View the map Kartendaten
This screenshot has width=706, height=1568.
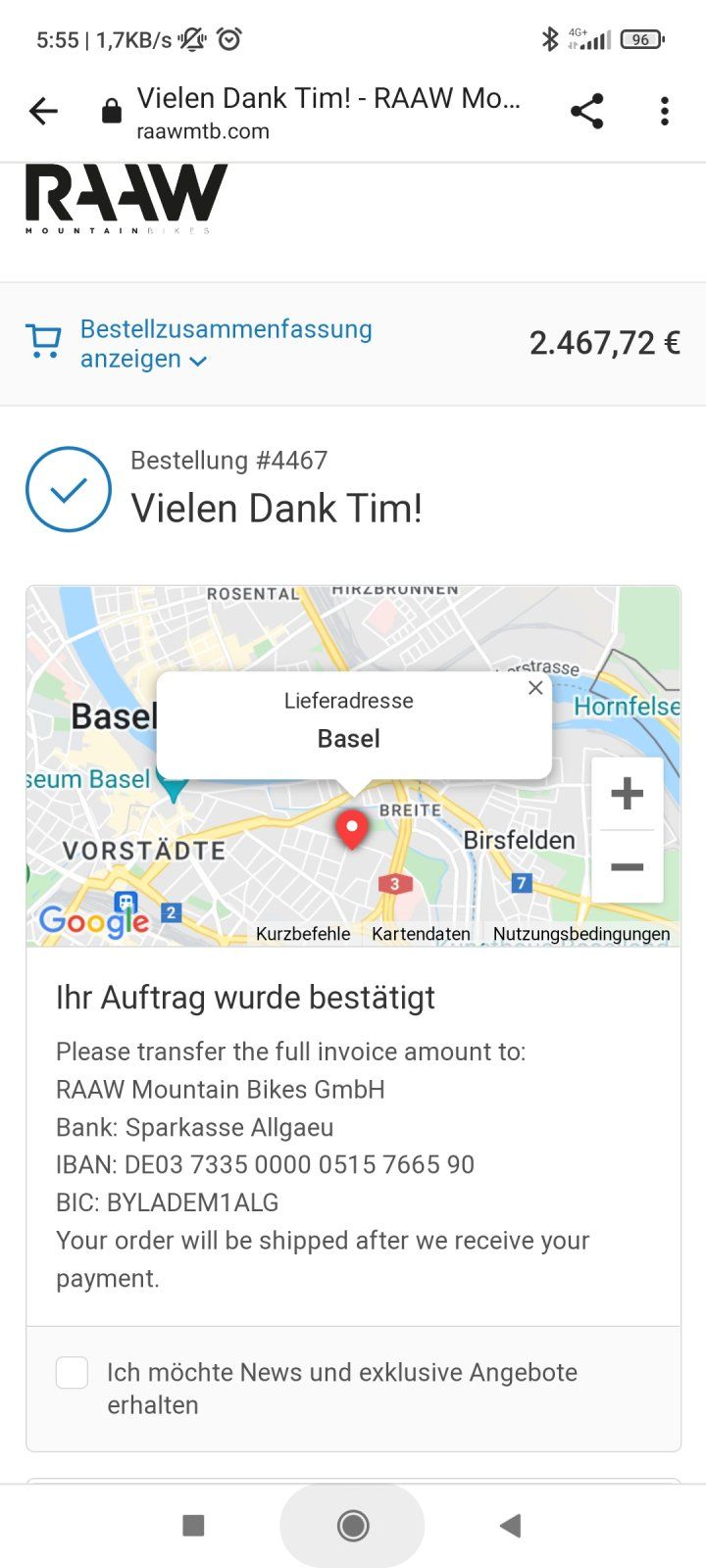(421, 934)
